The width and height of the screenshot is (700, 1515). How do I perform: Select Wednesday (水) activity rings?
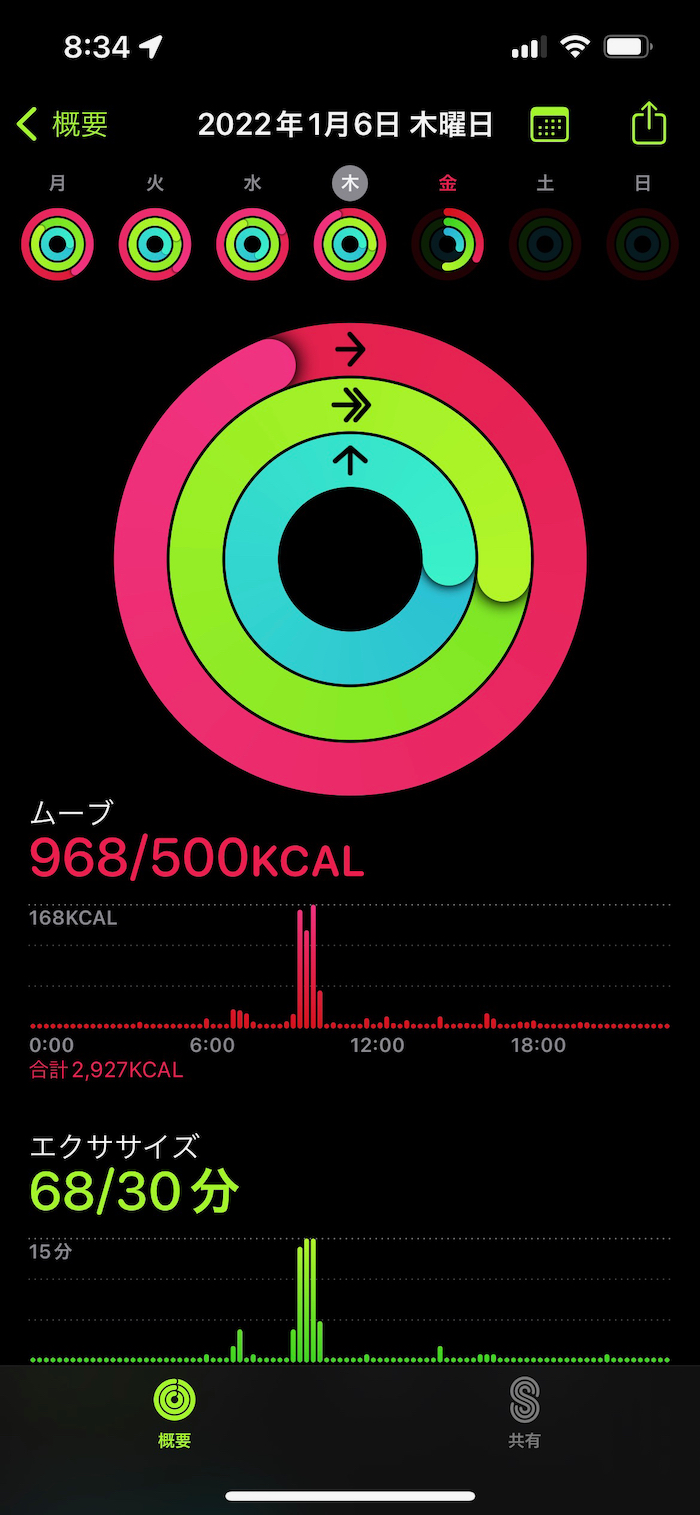pos(252,243)
